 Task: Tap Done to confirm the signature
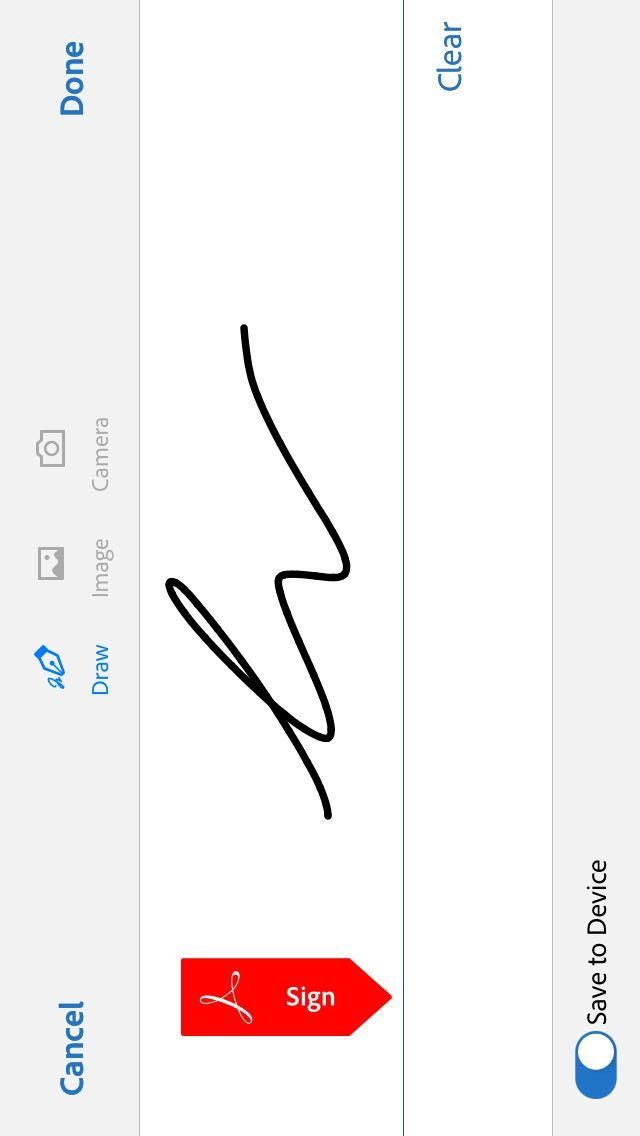pyautogui.click(x=72, y=78)
